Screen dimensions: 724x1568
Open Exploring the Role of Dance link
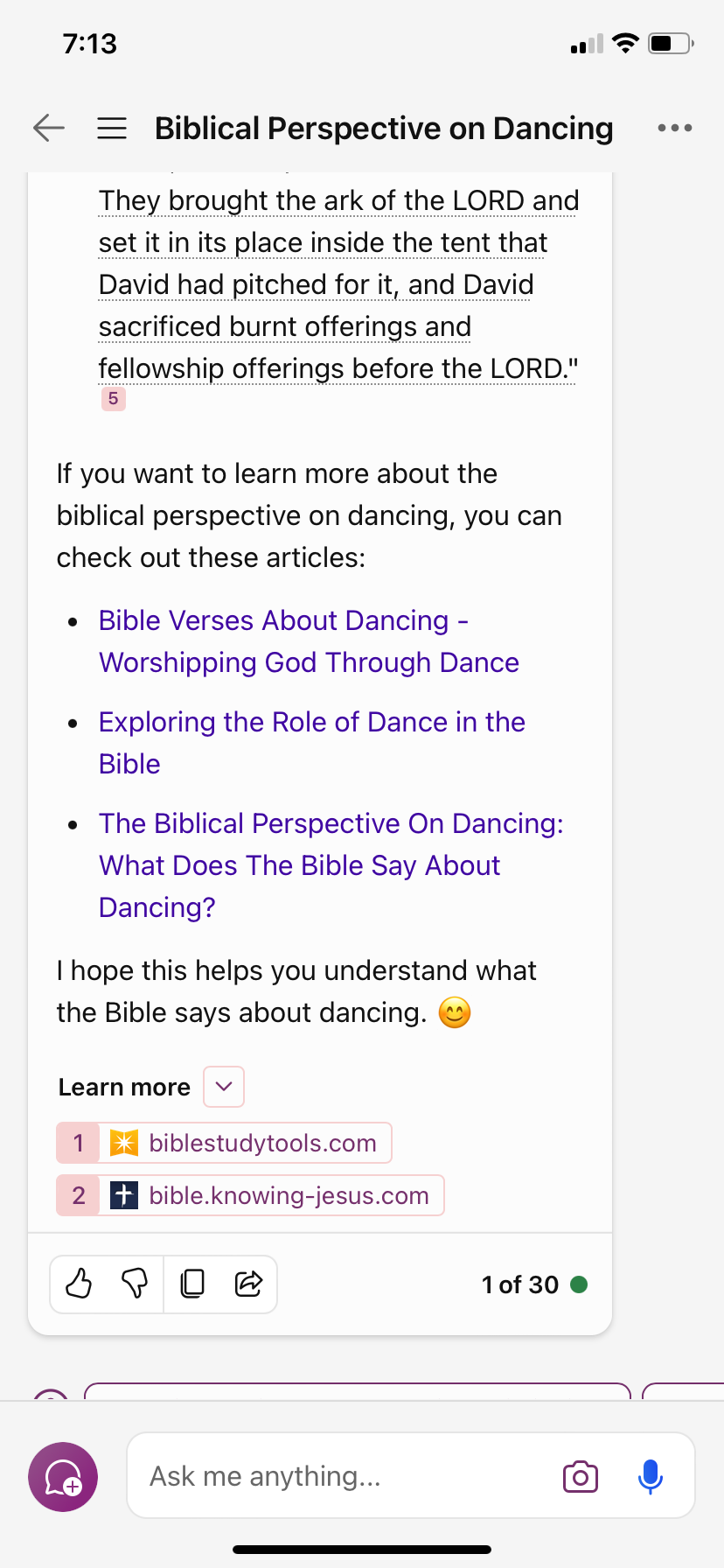pos(312,743)
